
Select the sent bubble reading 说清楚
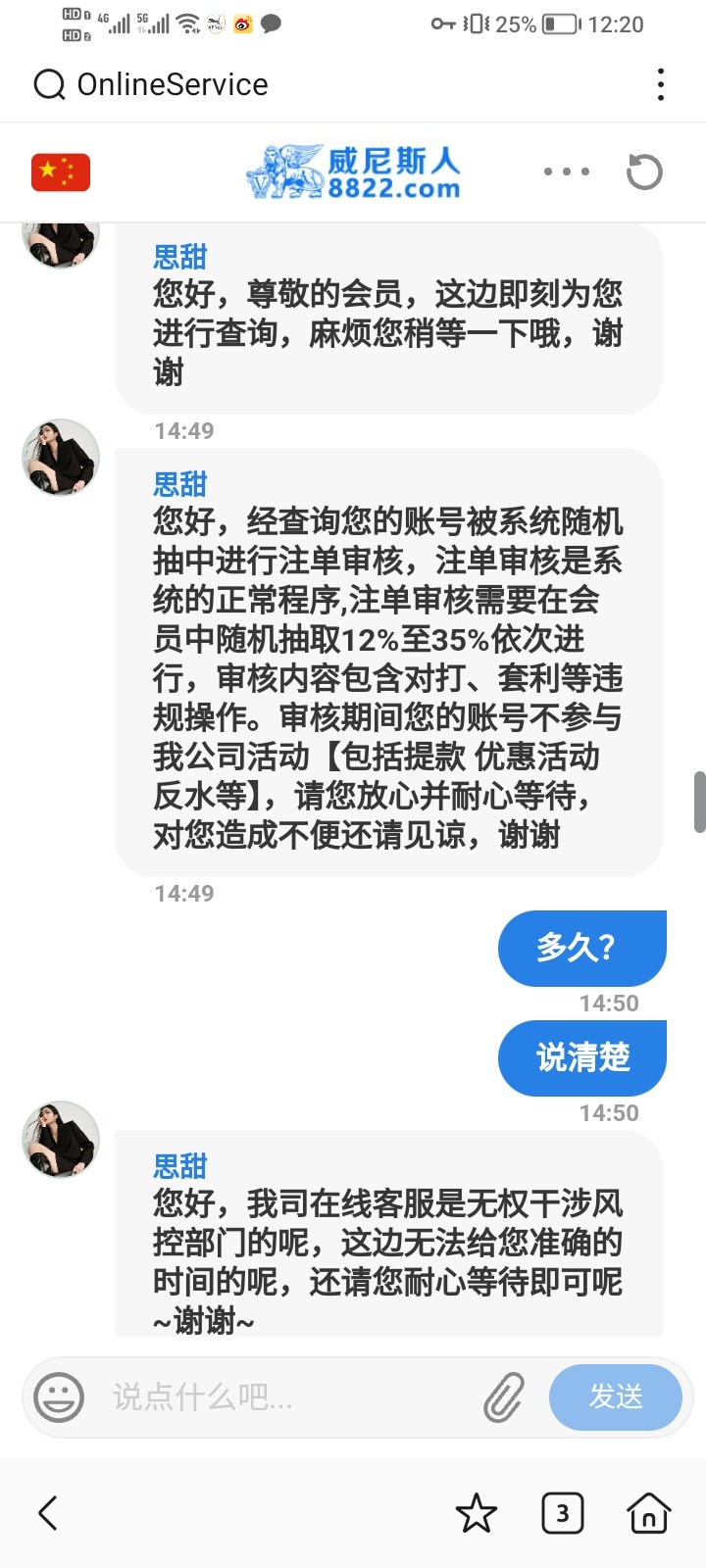coord(581,1057)
